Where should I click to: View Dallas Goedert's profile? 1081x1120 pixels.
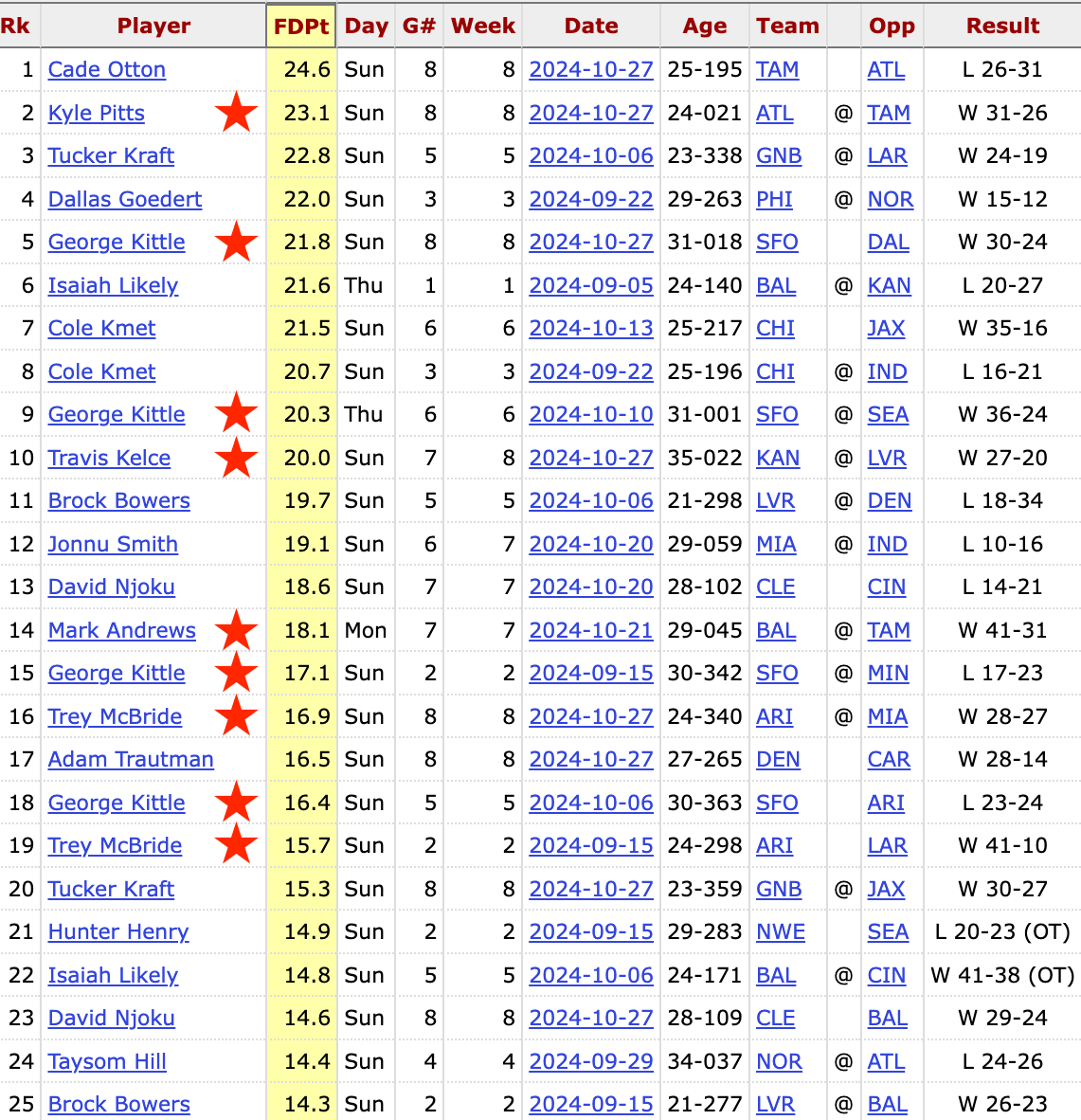tap(124, 200)
